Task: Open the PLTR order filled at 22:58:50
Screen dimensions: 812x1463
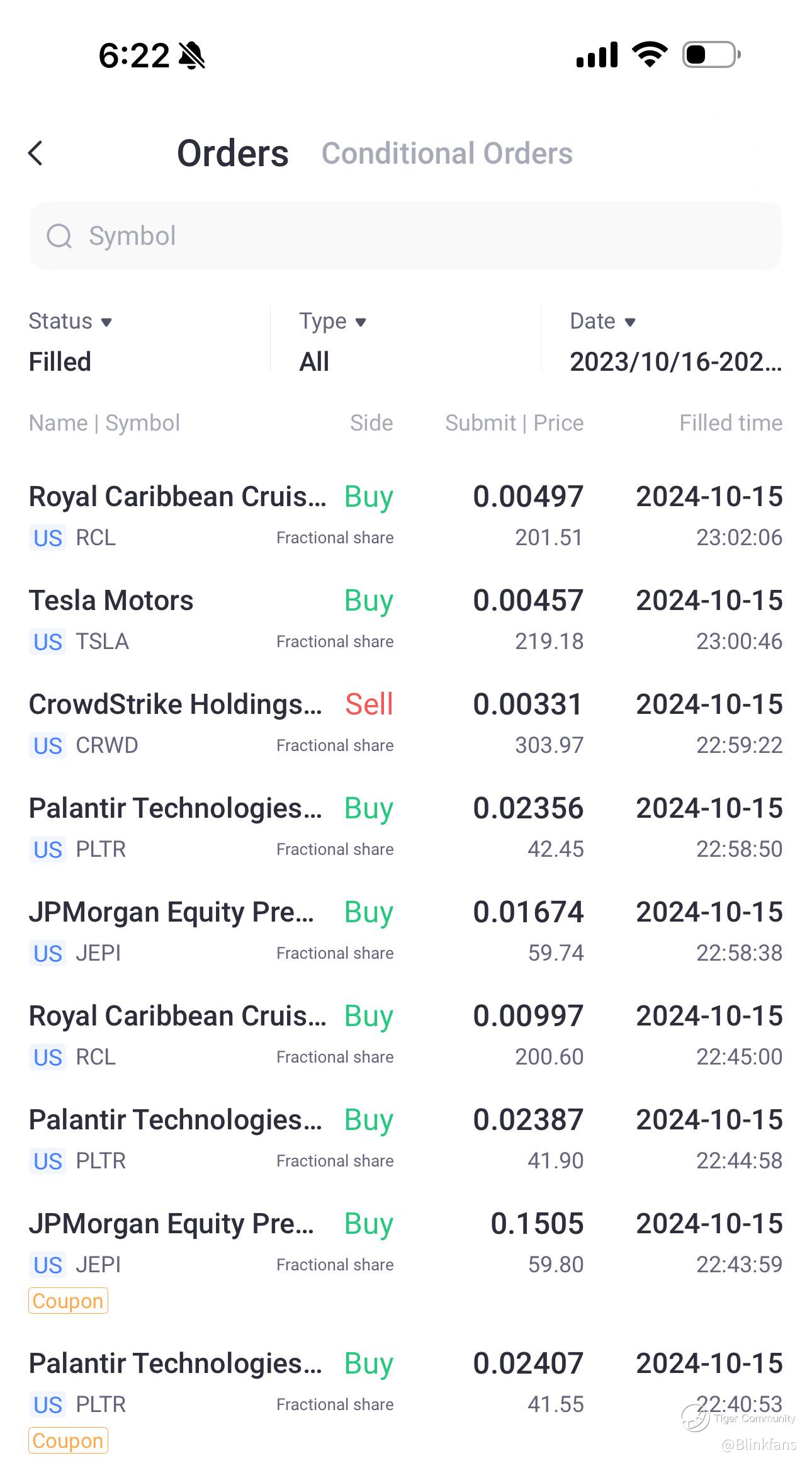Action: (x=406, y=828)
